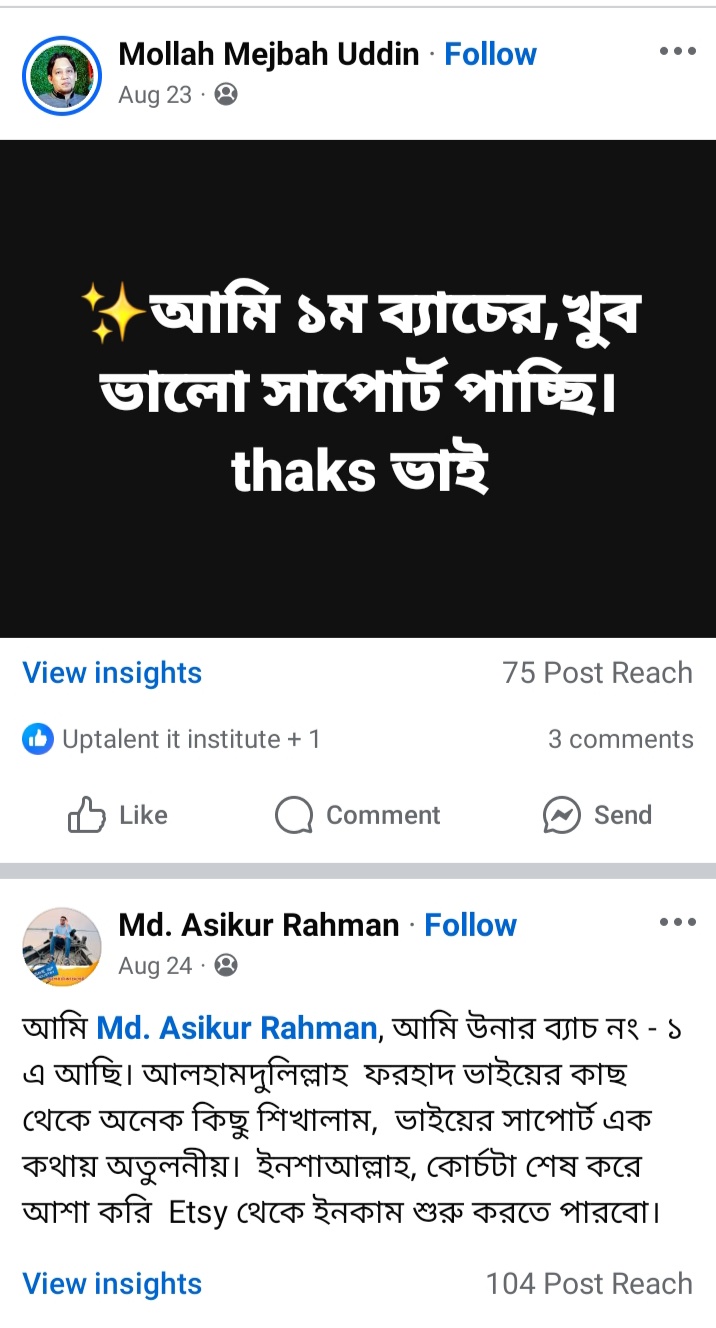This screenshot has height=1328, width=716.
Task: View insights for Mollah Mejbah Uddin's post
Action: click(112, 673)
